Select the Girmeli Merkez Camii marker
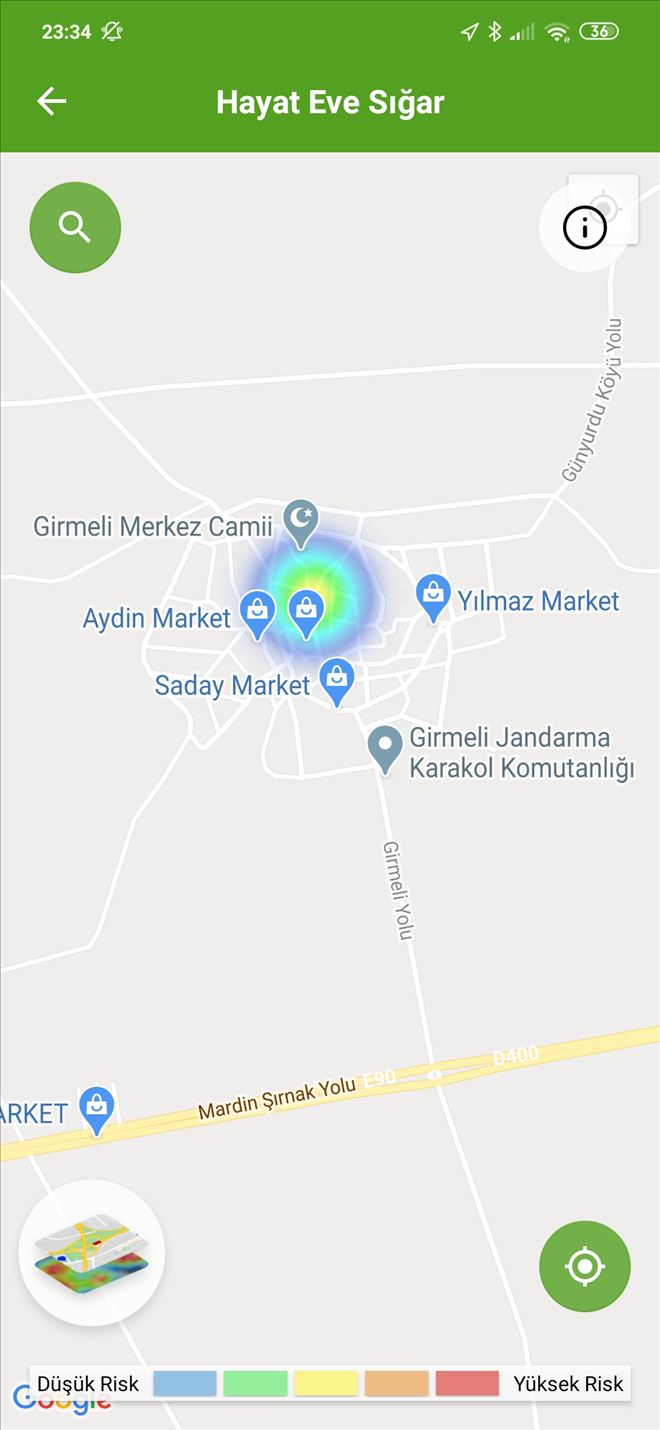The image size is (660, 1430). pyautogui.click(x=301, y=520)
